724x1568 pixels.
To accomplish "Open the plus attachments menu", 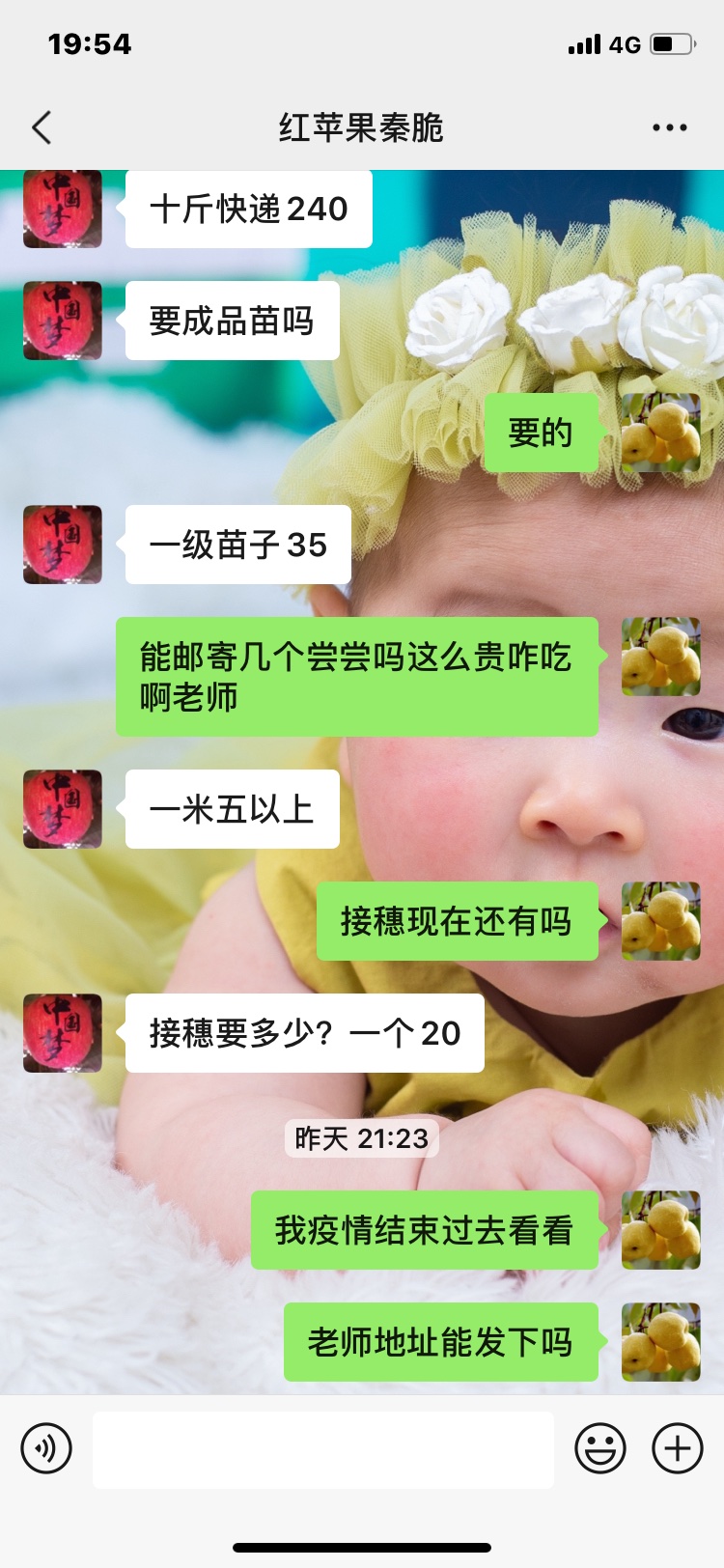I will click(x=678, y=1448).
